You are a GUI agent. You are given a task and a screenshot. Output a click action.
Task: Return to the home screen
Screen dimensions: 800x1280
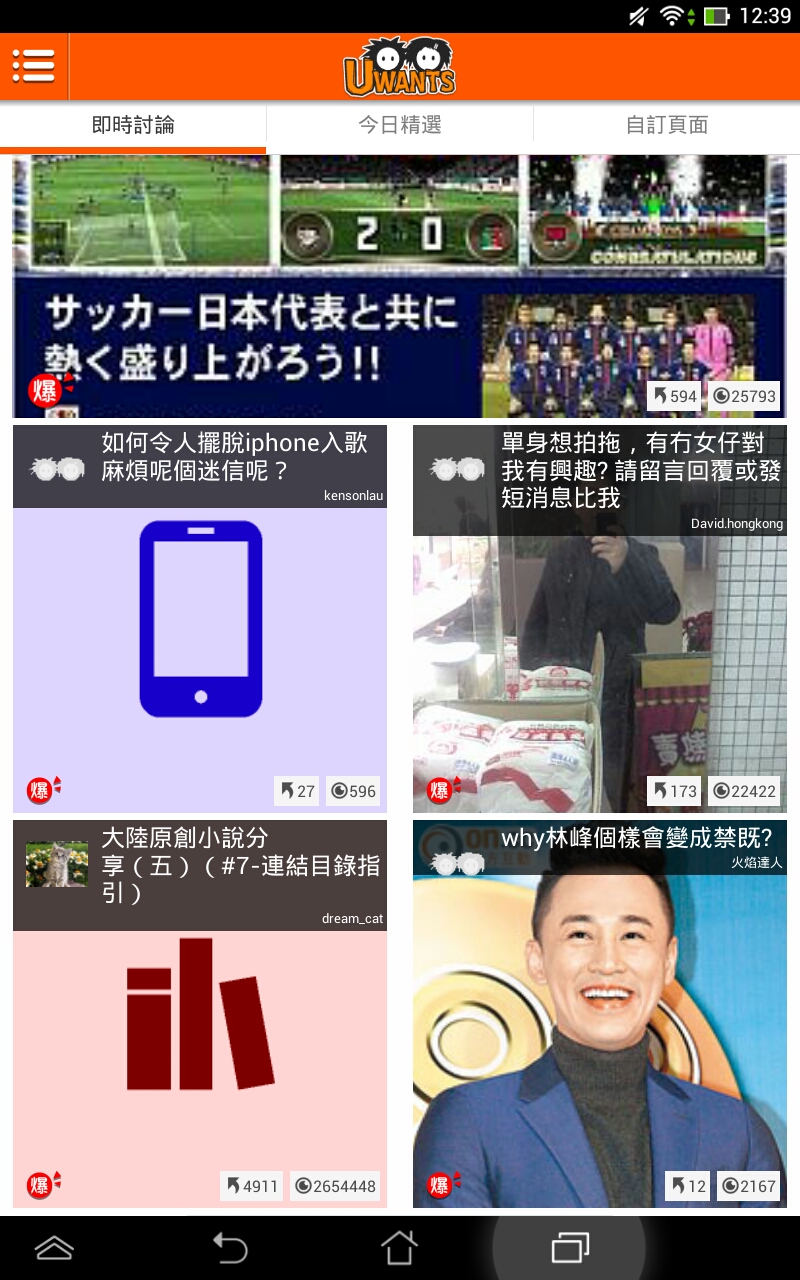(x=399, y=1247)
